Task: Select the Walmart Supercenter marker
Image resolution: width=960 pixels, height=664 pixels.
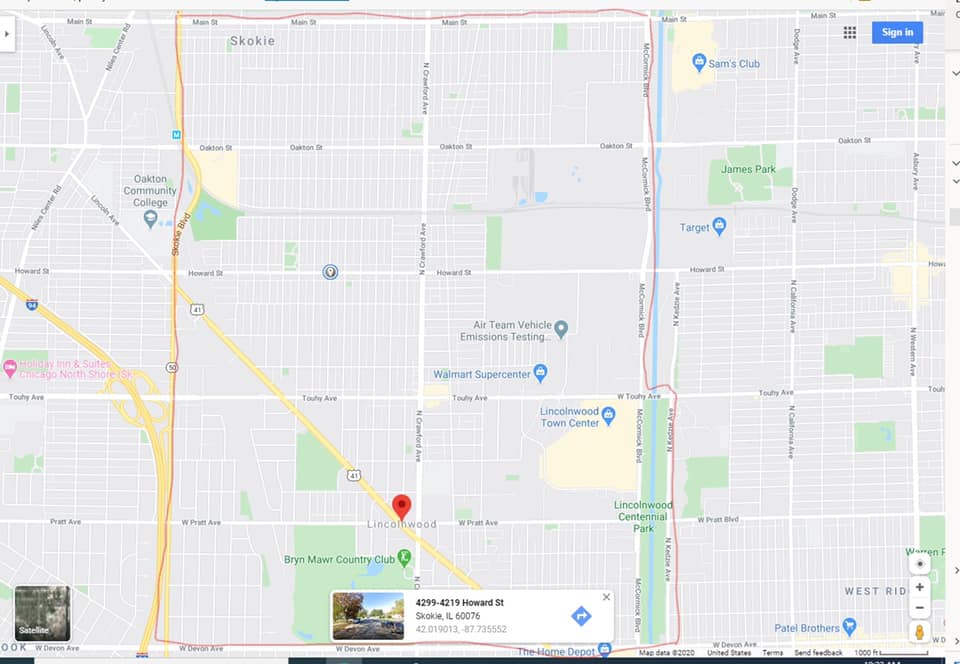Action: (x=541, y=374)
